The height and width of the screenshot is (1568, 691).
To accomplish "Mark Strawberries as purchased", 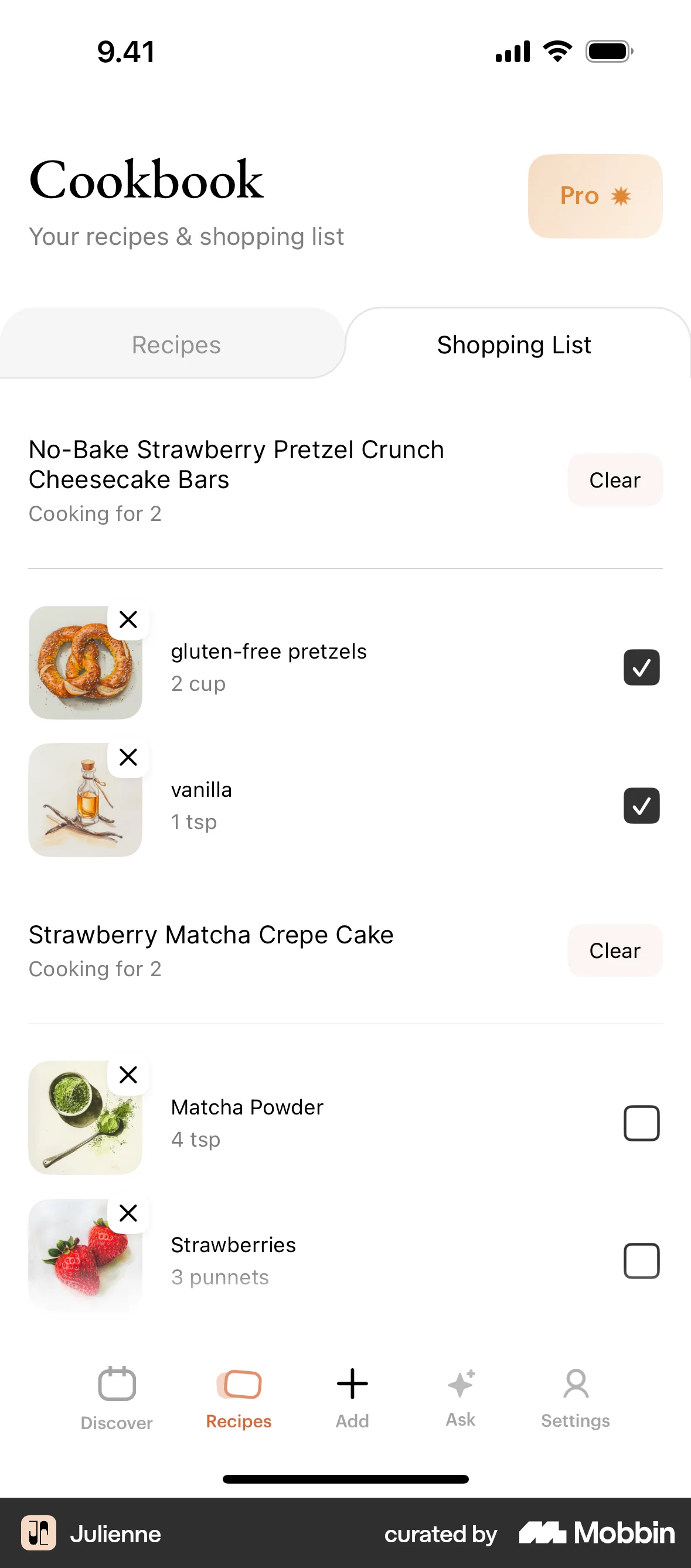I will (x=642, y=1260).
